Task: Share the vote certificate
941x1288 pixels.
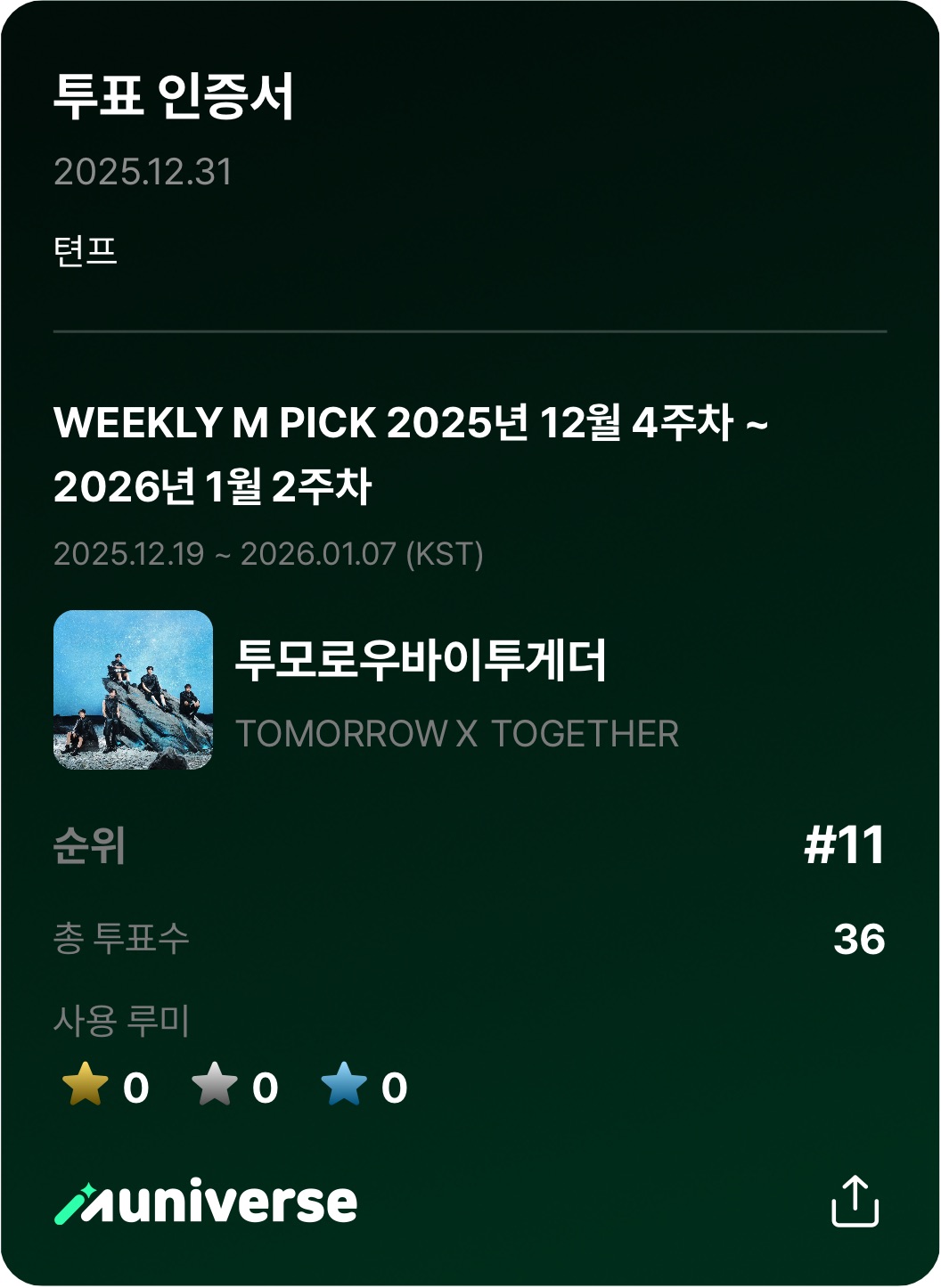Action: 855,1202
